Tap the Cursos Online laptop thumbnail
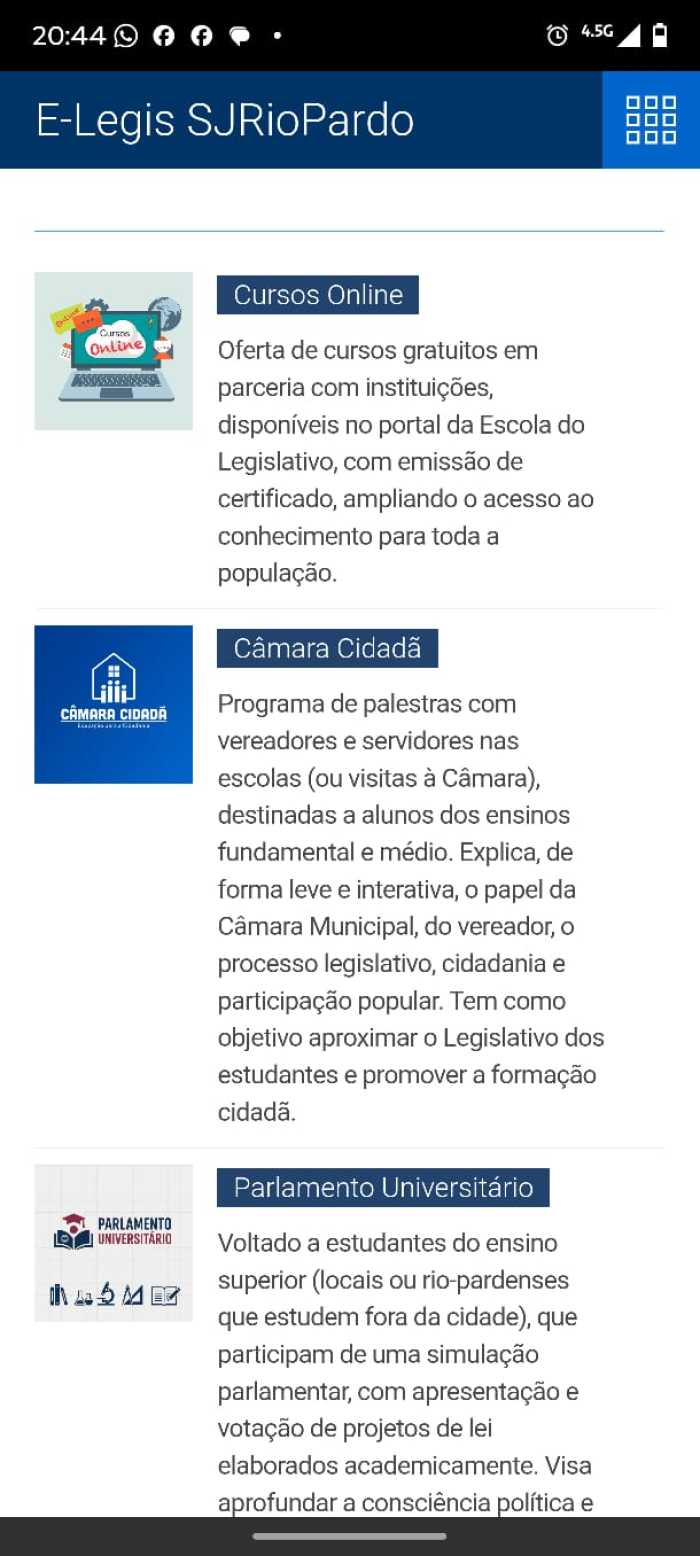700x1556 pixels. point(113,351)
